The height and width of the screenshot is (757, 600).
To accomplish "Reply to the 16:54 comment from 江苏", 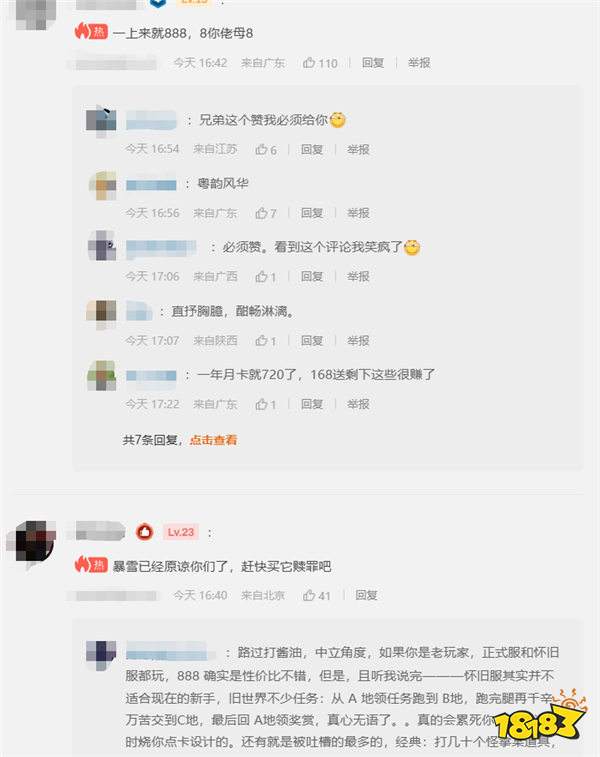I will [312, 149].
